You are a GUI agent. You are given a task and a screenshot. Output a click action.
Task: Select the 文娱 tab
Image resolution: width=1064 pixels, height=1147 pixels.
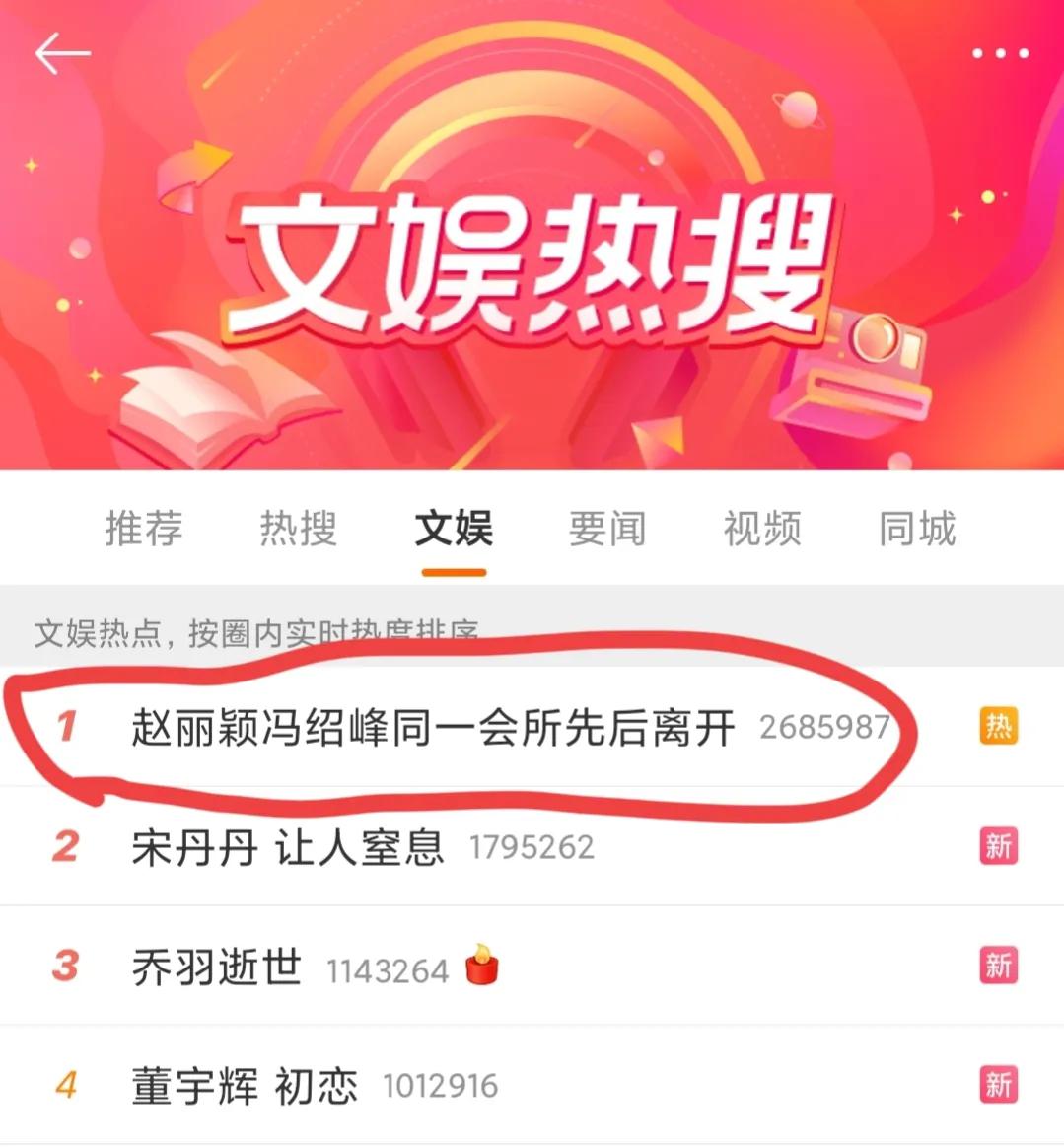pos(454,529)
